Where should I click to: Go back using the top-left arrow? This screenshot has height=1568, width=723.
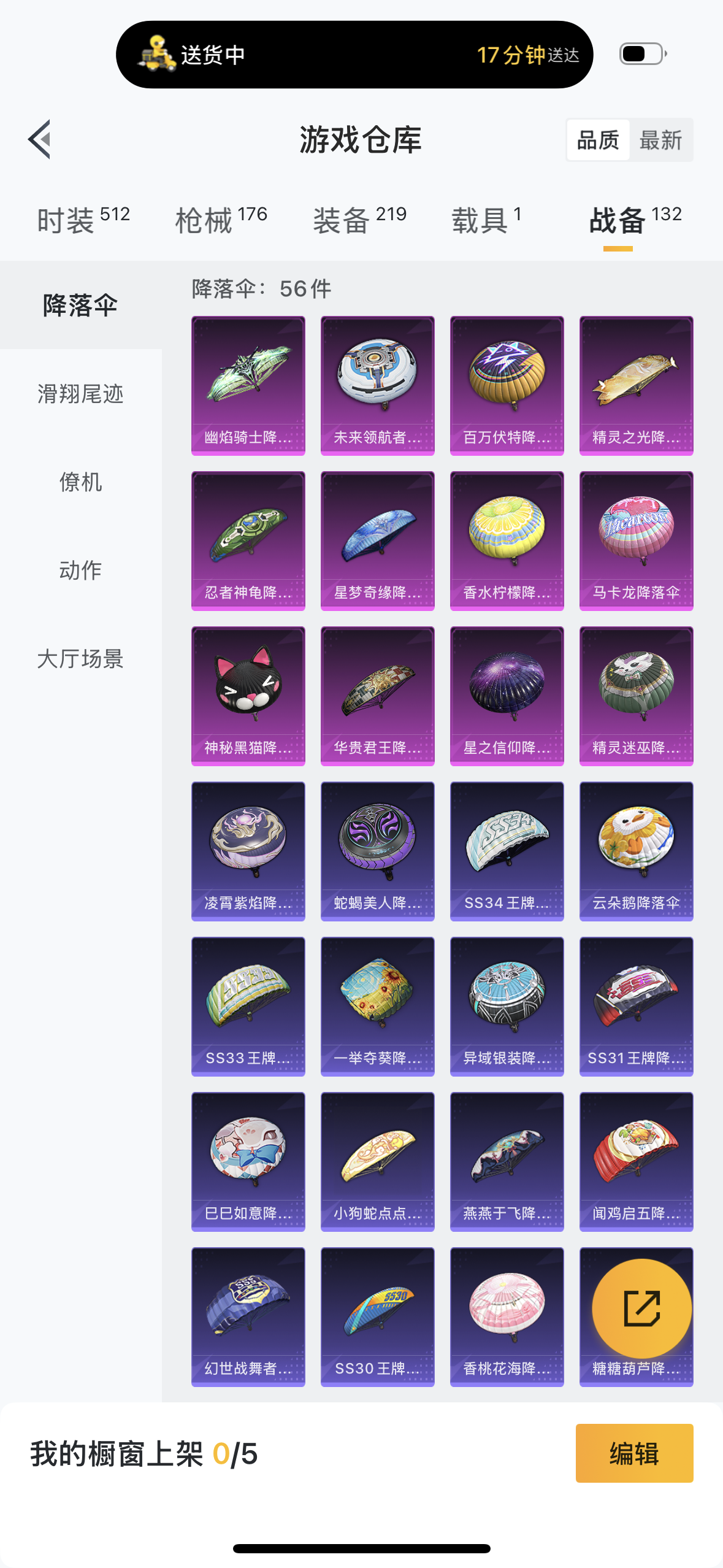point(39,139)
